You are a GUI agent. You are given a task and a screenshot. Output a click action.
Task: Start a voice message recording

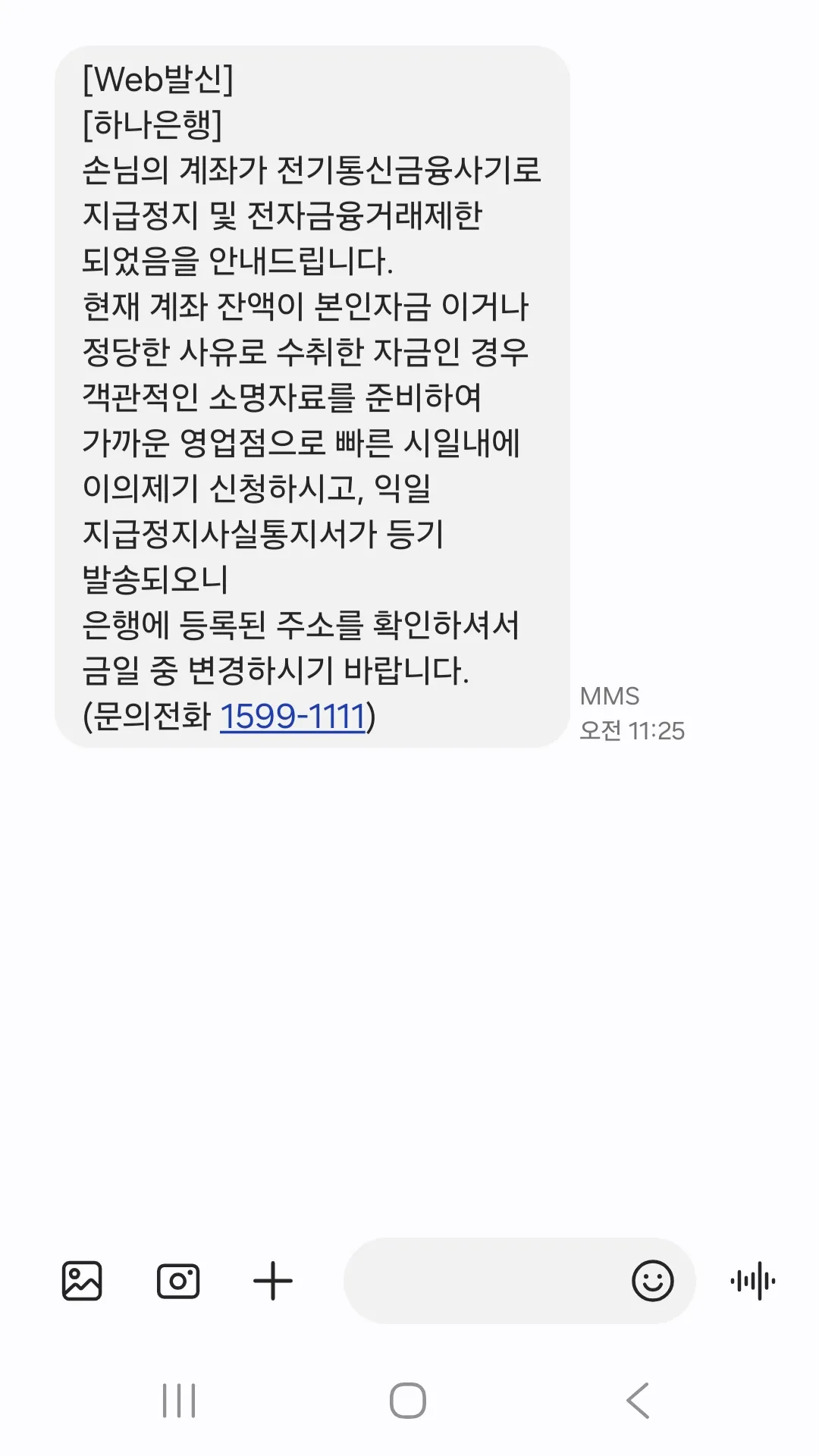(x=753, y=1281)
